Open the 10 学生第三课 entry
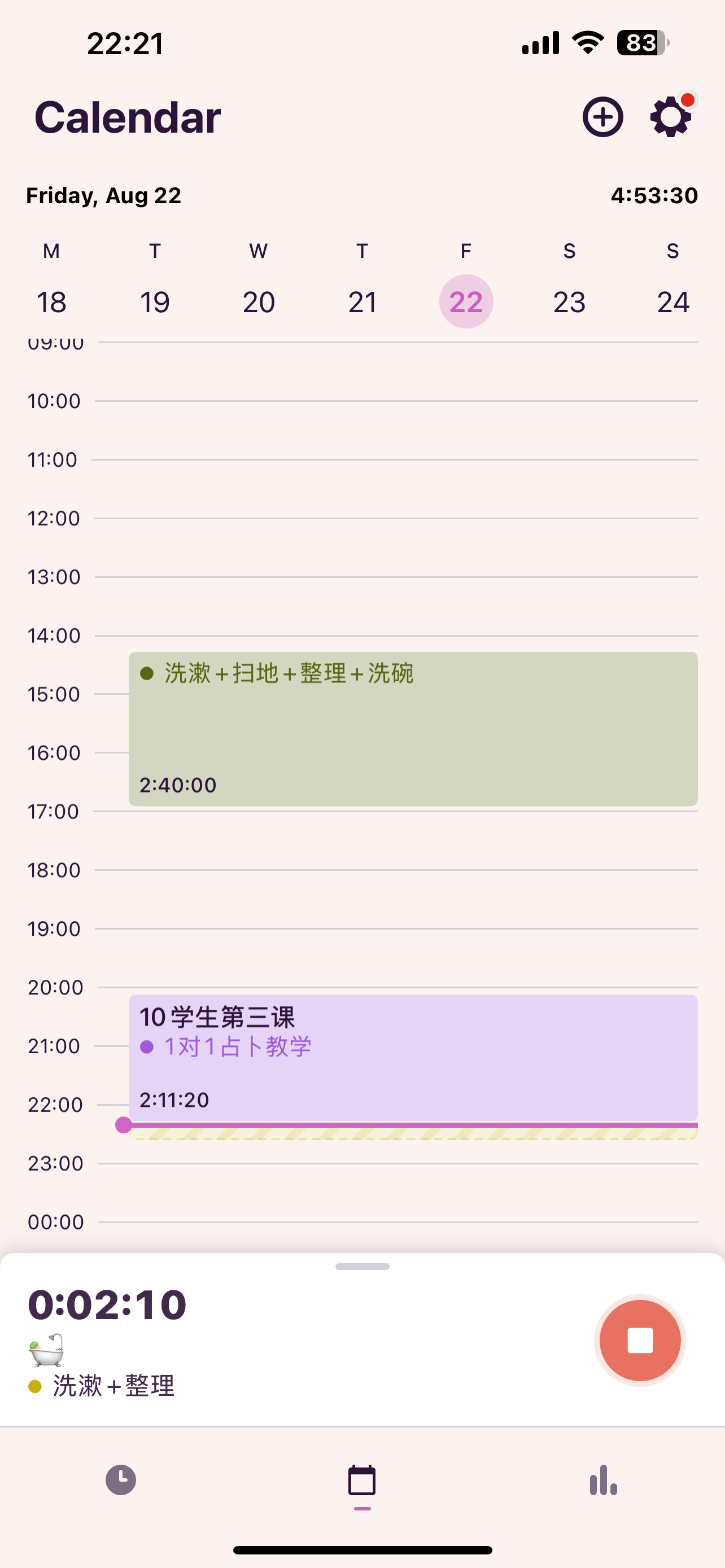Image resolution: width=725 pixels, height=1568 pixels. tap(413, 1057)
